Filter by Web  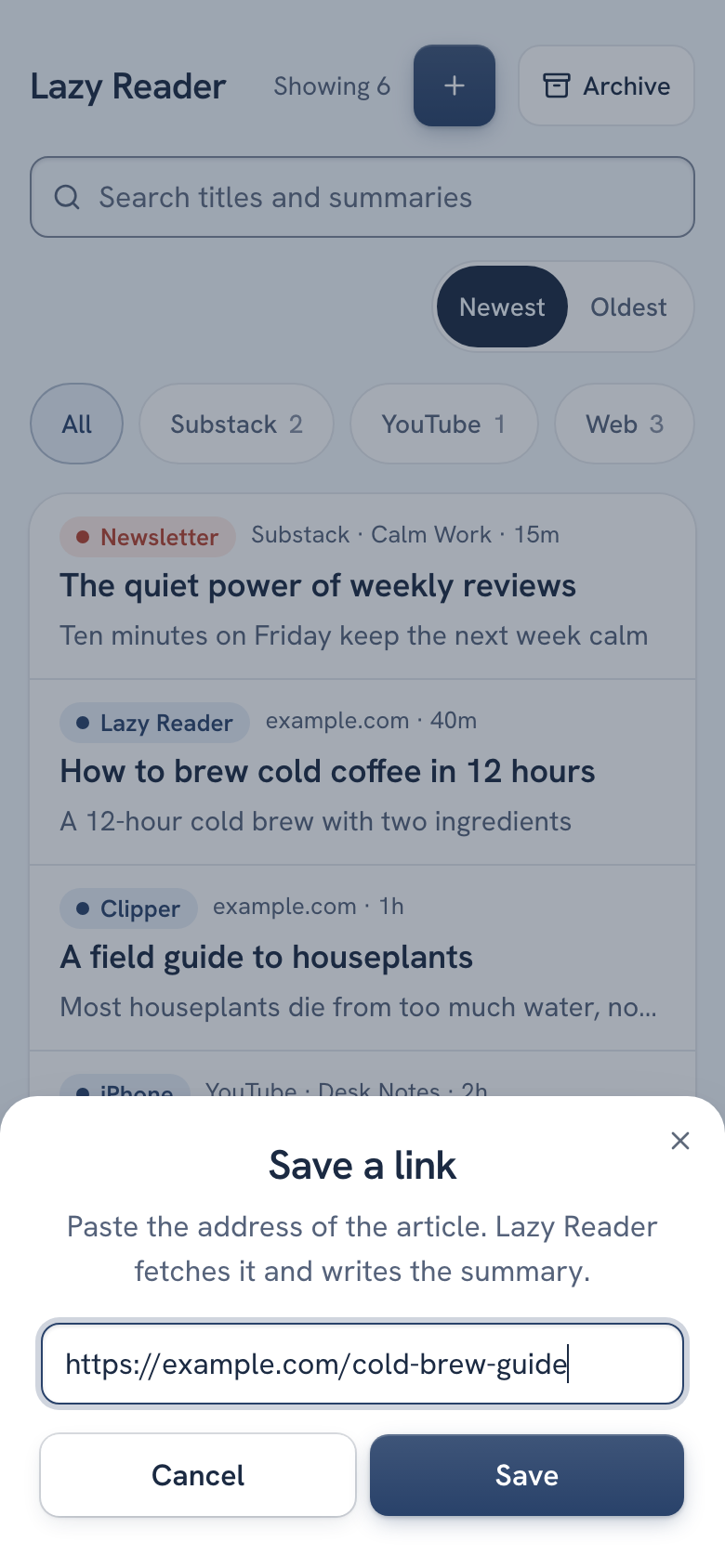[625, 424]
